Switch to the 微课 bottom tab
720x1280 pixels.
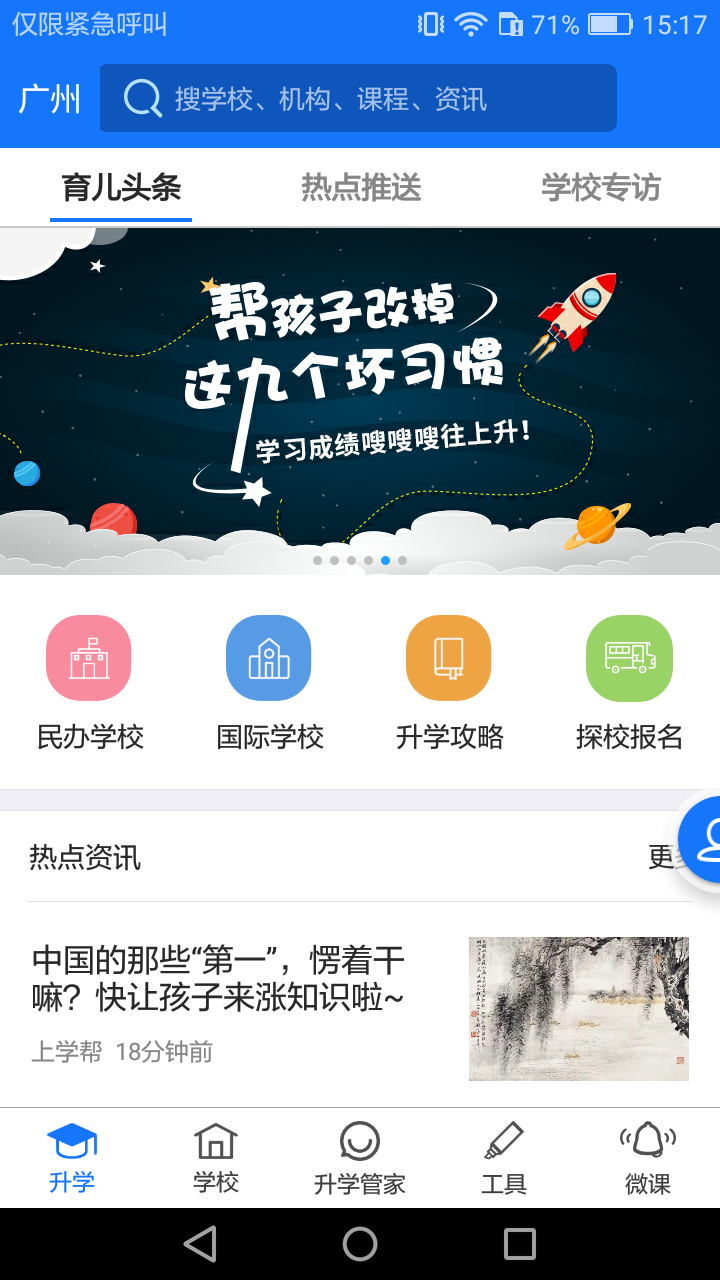click(648, 1158)
